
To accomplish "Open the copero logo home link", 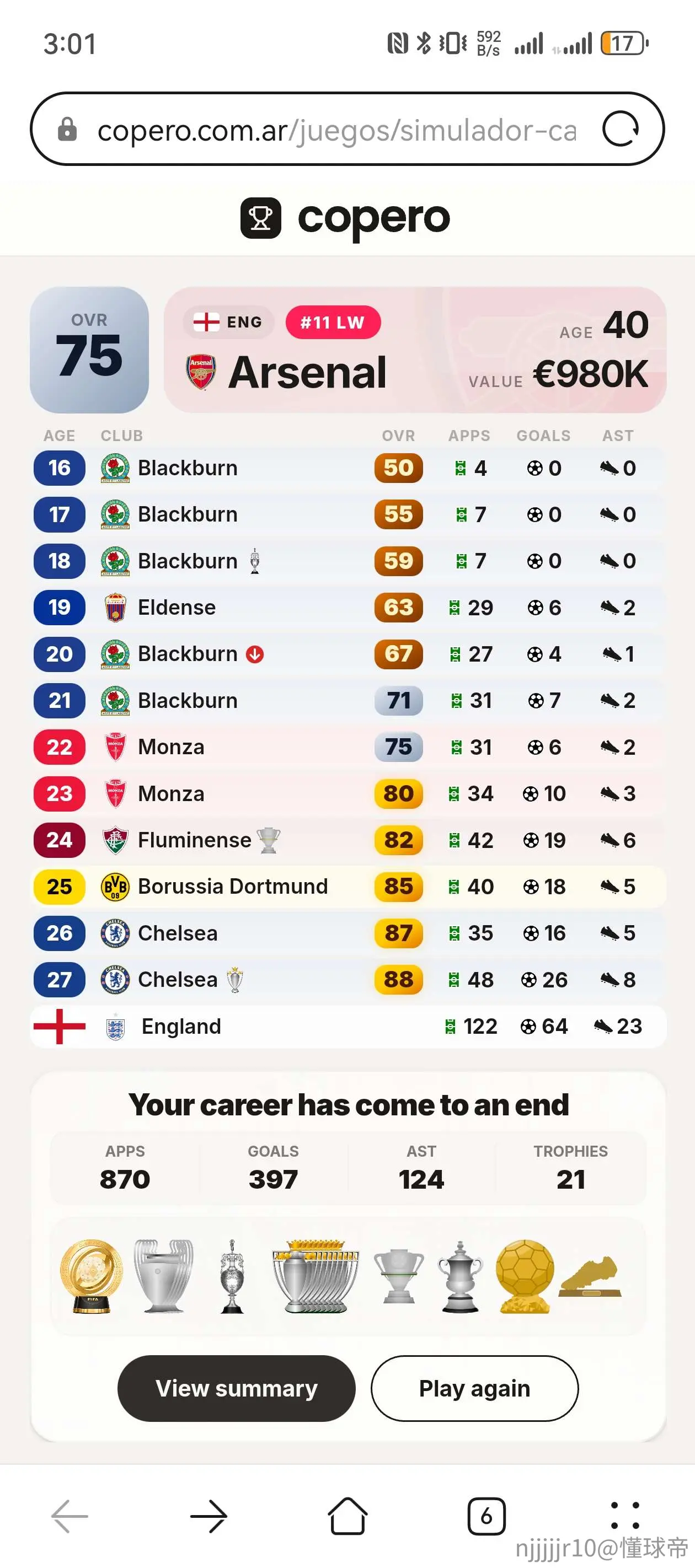I will click(345, 218).
